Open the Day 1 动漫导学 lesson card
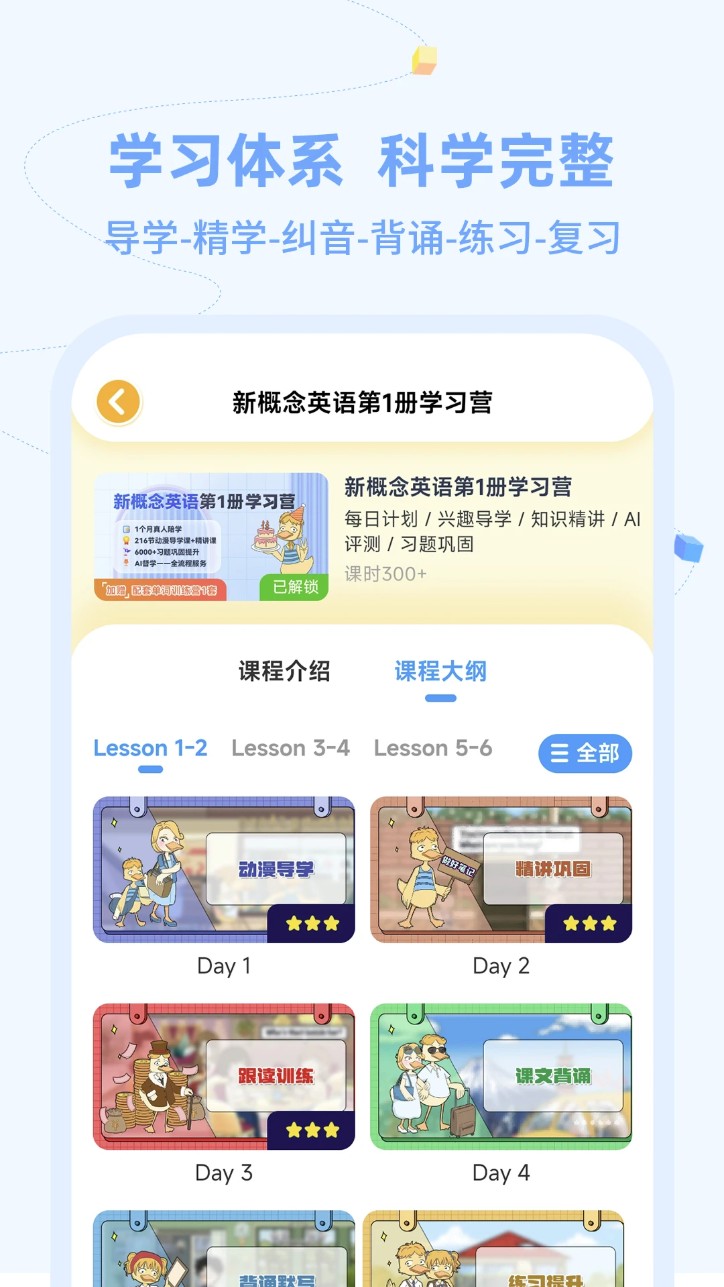Image resolution: width=724 pixels, height=1287 pixels. pyautogui.click(x=223, y=868)
